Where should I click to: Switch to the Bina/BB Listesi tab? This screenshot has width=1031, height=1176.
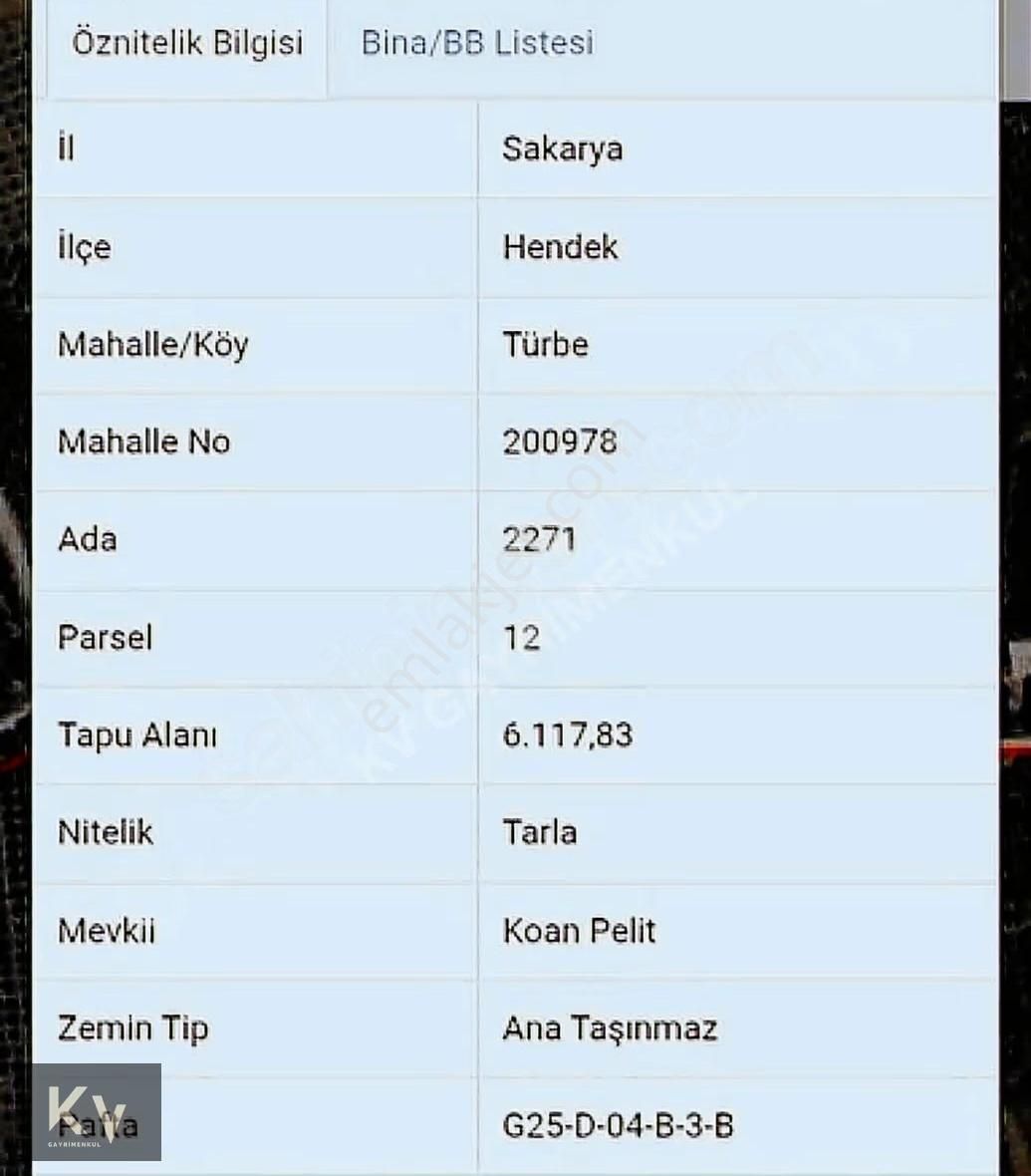477,43
